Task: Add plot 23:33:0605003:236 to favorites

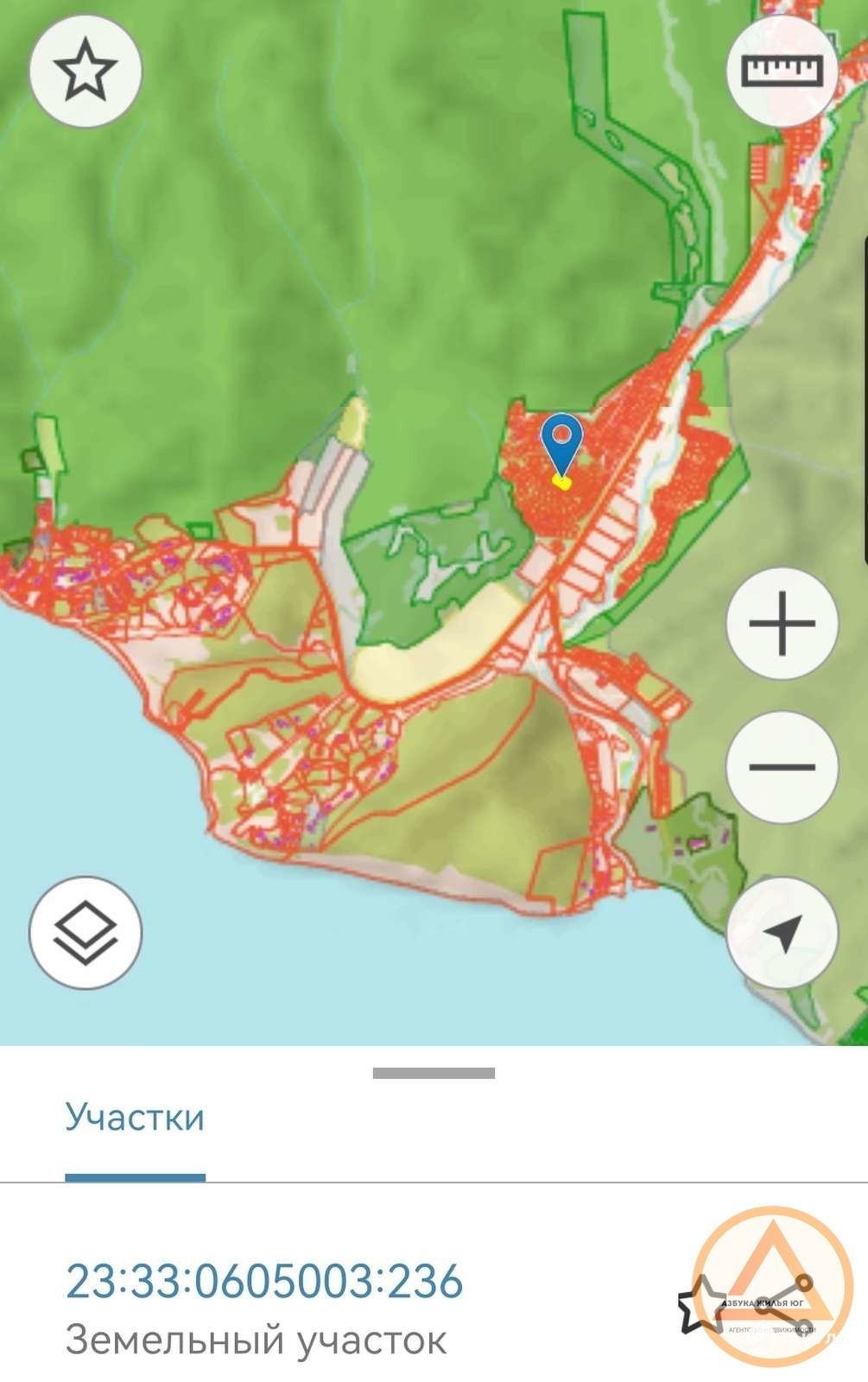Action: click(x=699, y=1304)
